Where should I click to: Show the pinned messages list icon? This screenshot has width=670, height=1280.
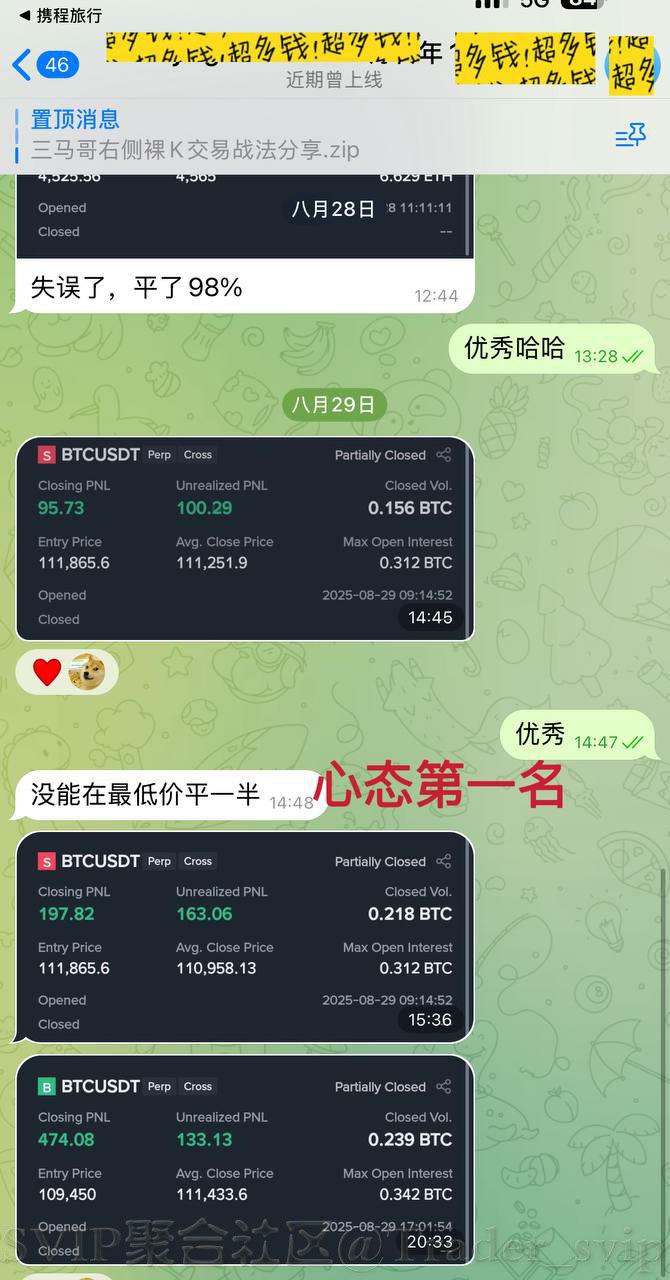(x=630, y=136)
